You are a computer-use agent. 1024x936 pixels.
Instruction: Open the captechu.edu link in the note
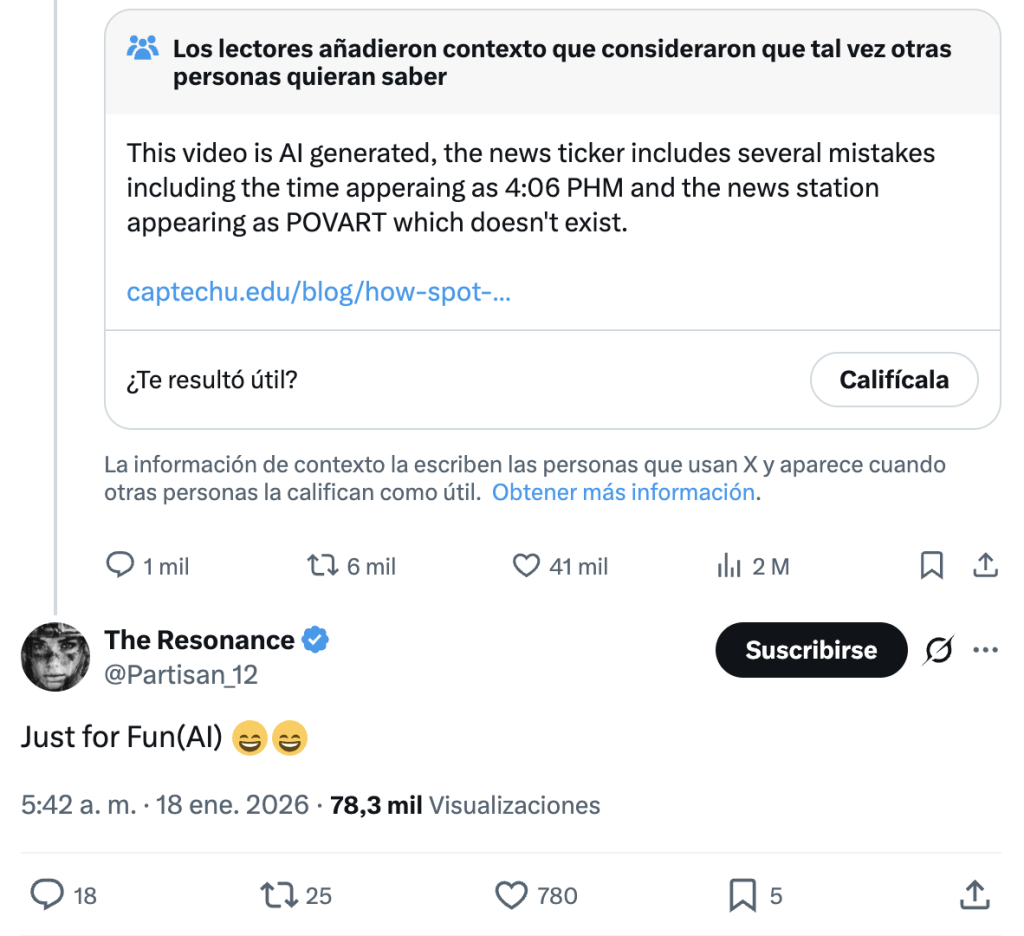pos(319,293)
